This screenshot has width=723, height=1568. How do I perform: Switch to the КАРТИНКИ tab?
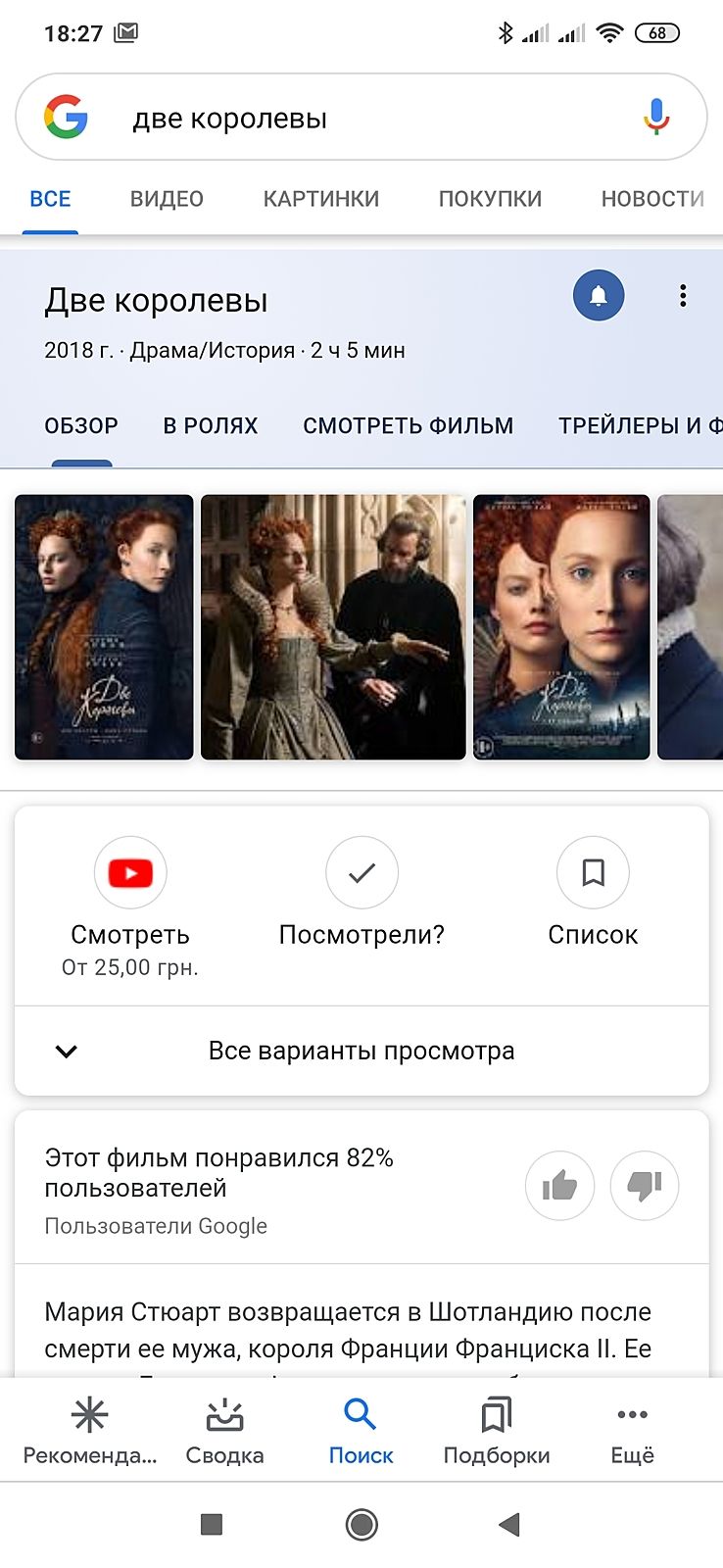coord(321,199)
